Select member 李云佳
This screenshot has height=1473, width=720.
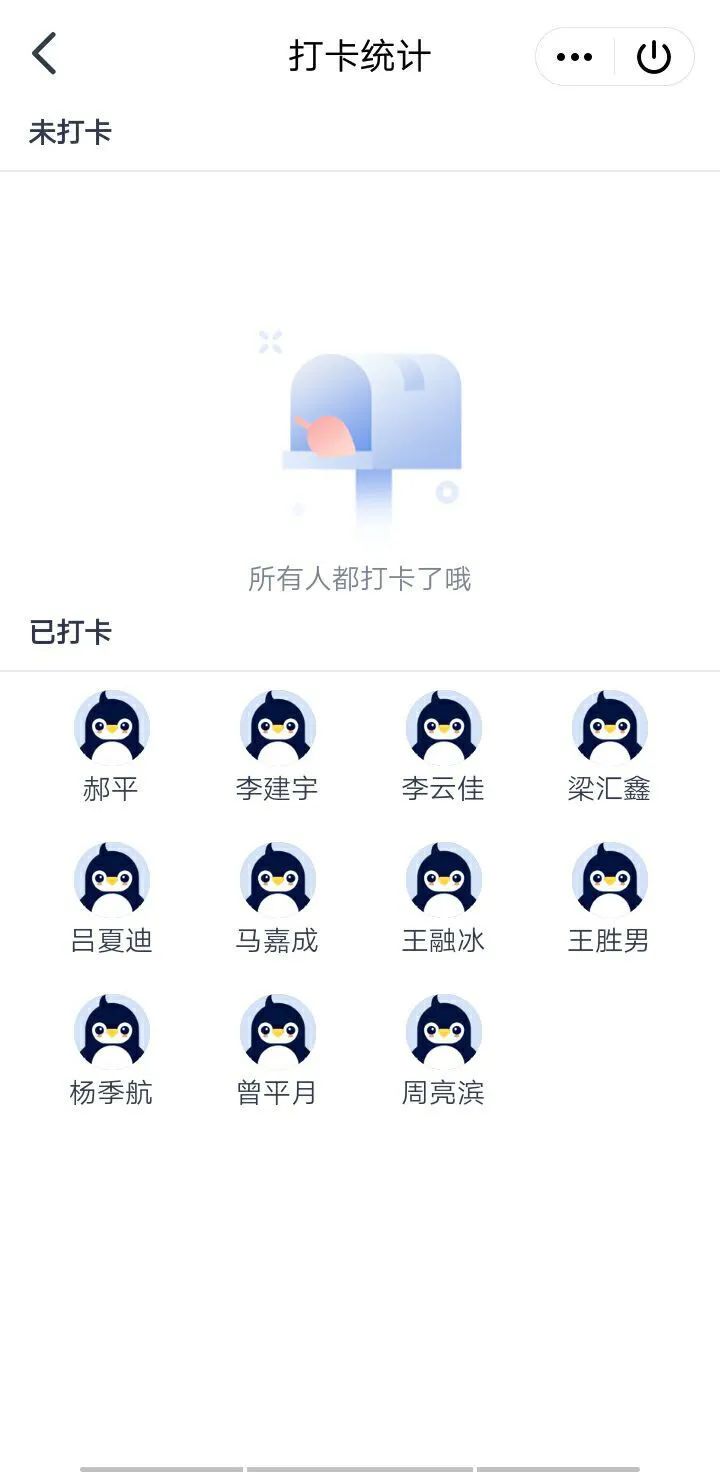coord(443,728)
